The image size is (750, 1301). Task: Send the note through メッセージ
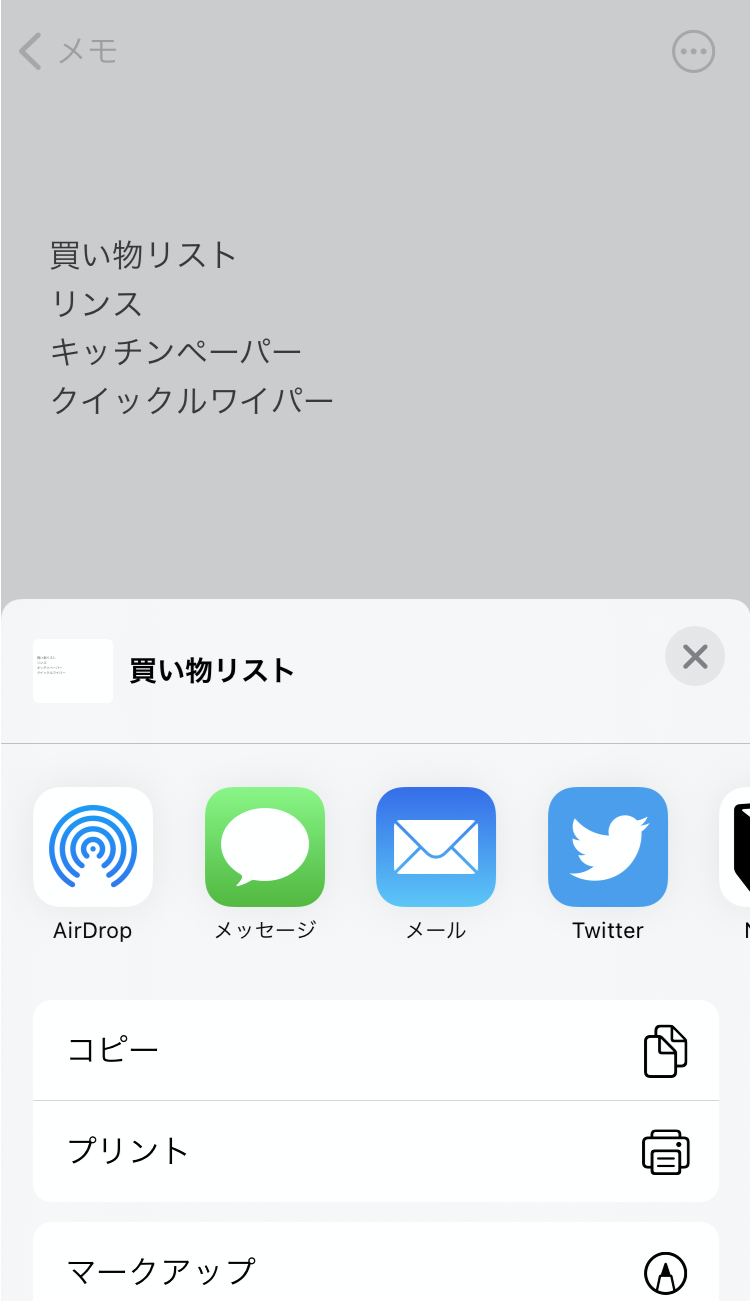[264, 846]
